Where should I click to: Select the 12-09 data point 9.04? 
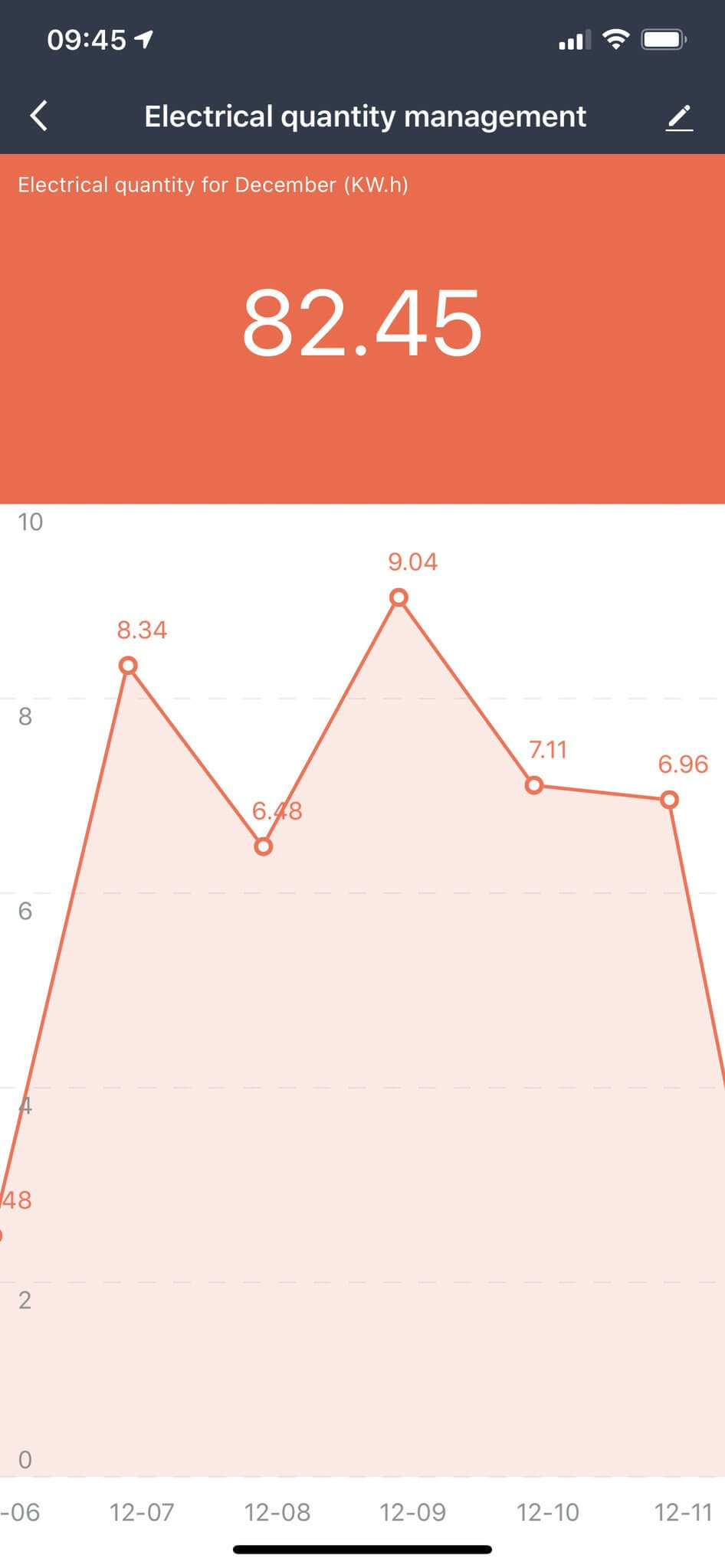(399, 597)
